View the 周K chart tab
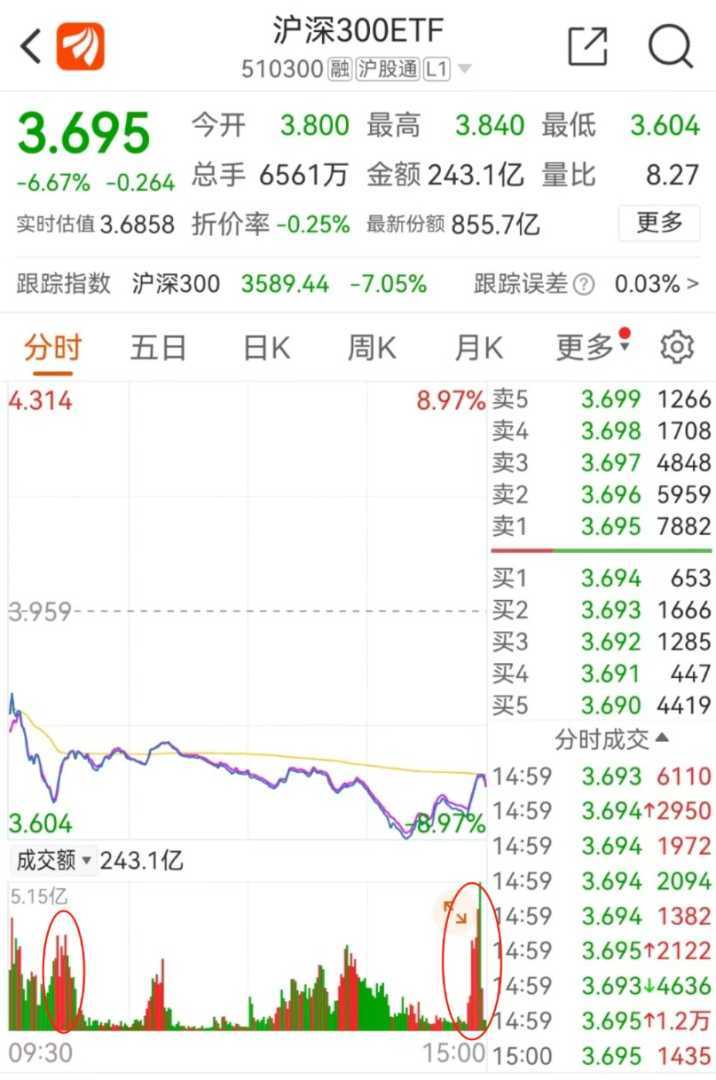This screenshot has height=1080, width=716. pos(371,348)
